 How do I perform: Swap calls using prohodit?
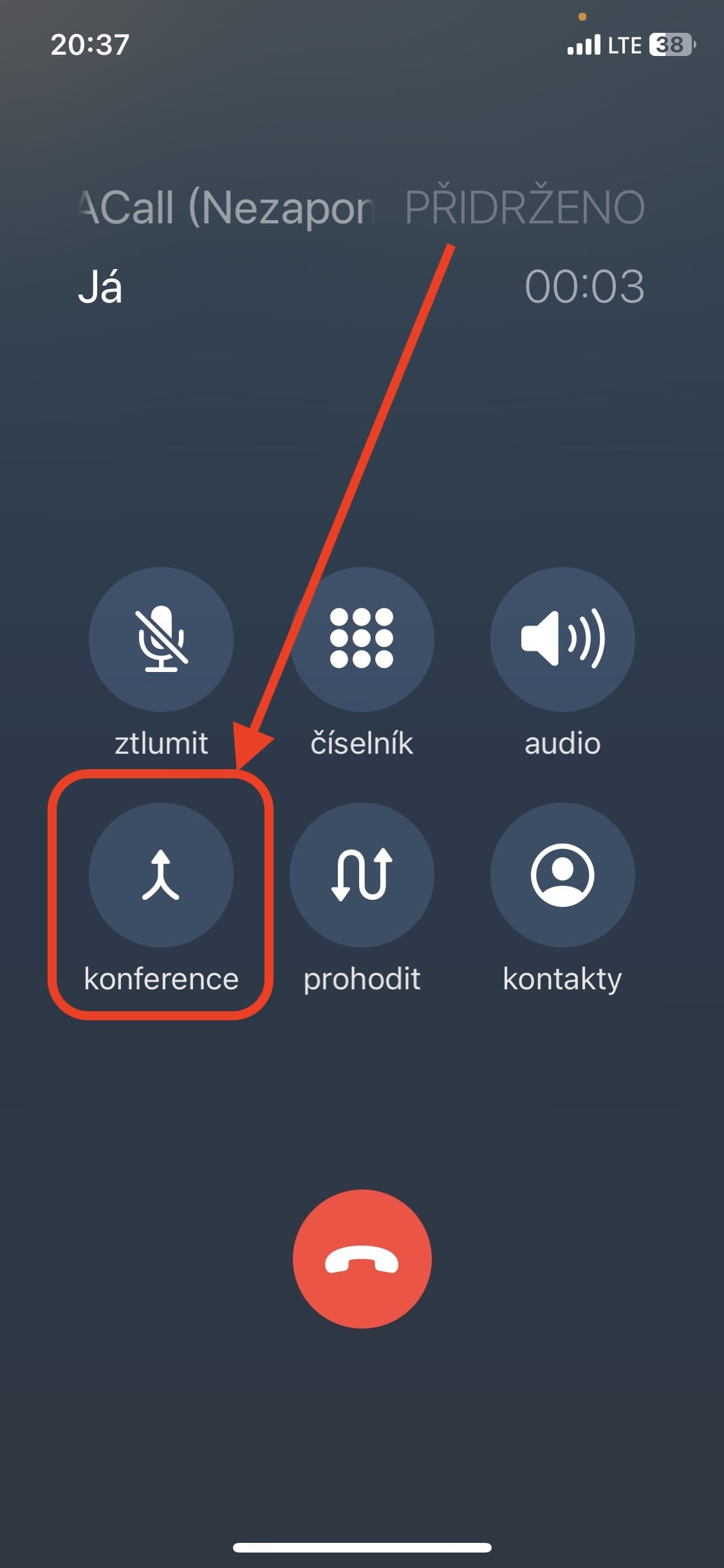coord(362,874)
